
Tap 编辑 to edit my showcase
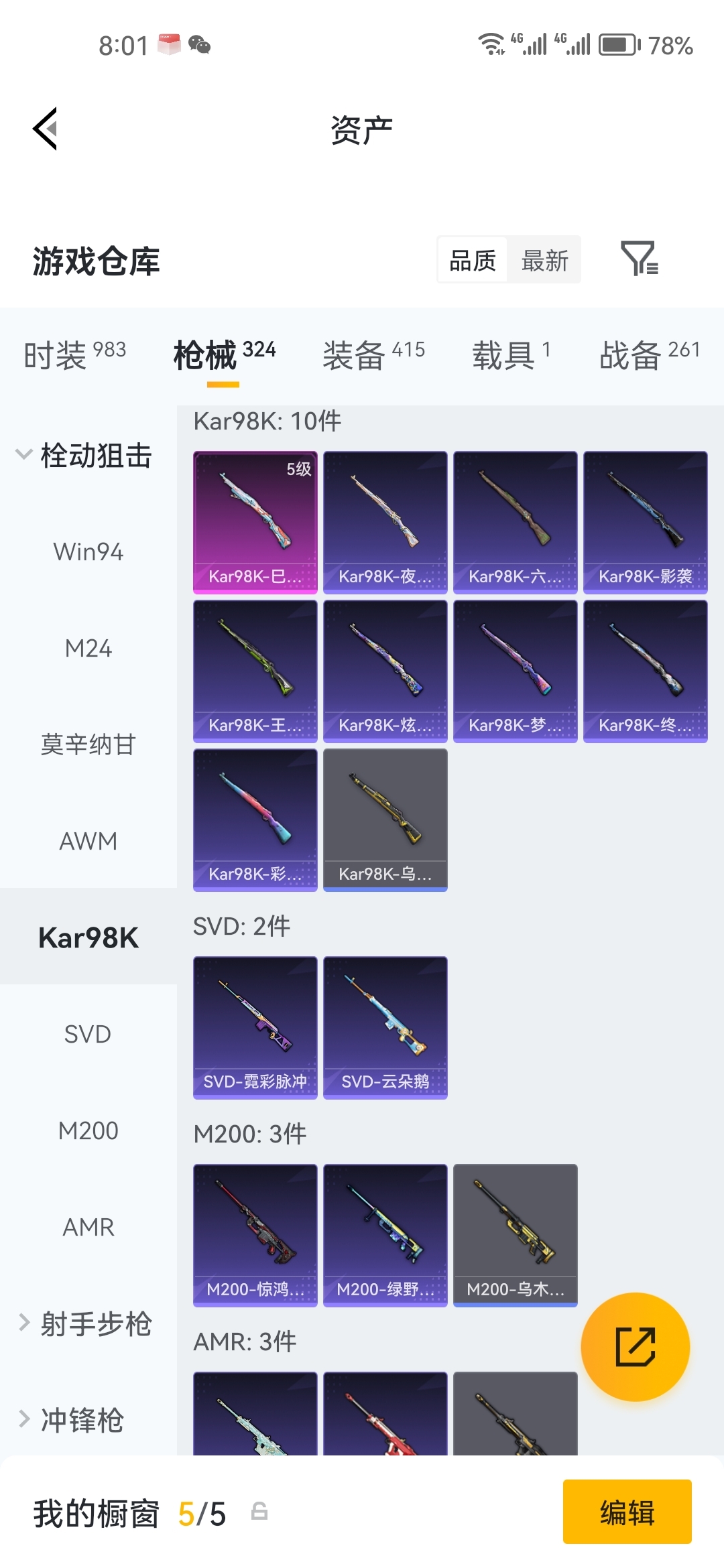tap(627, 1512)
